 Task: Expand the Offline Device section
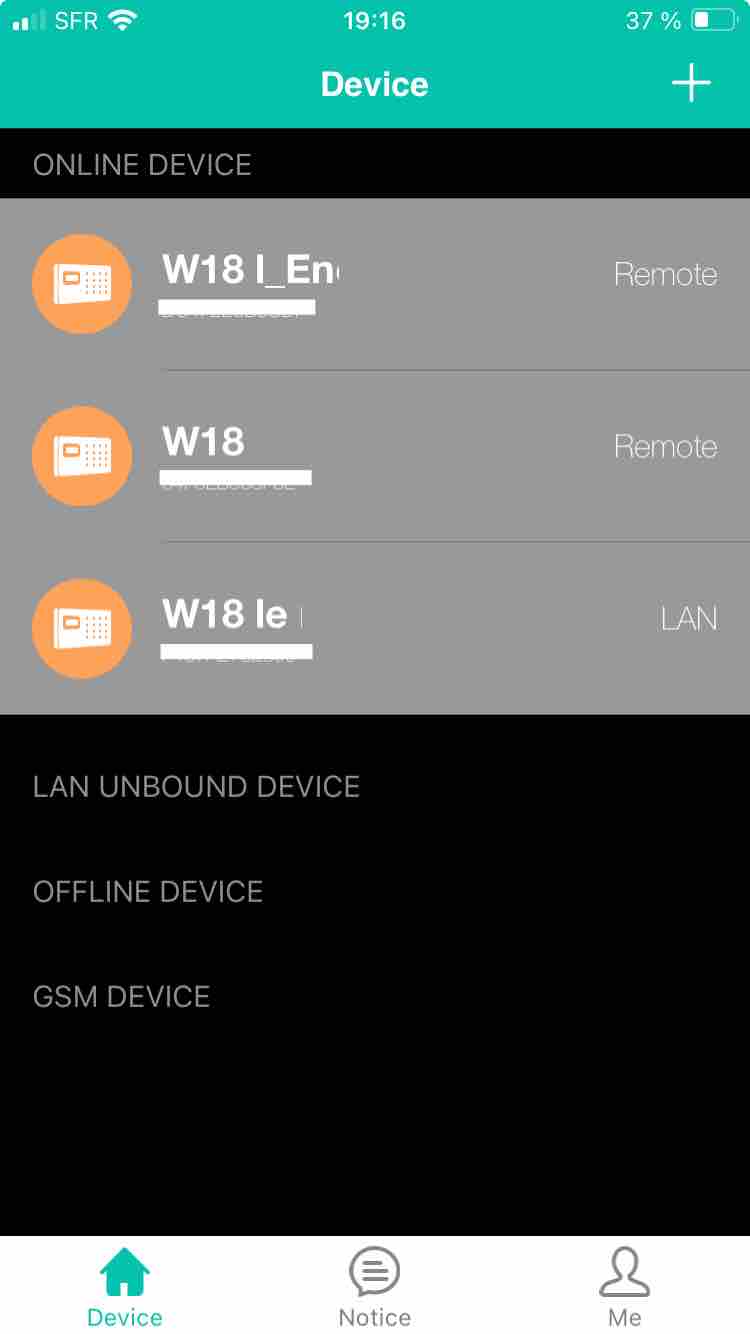coord(375,891)
